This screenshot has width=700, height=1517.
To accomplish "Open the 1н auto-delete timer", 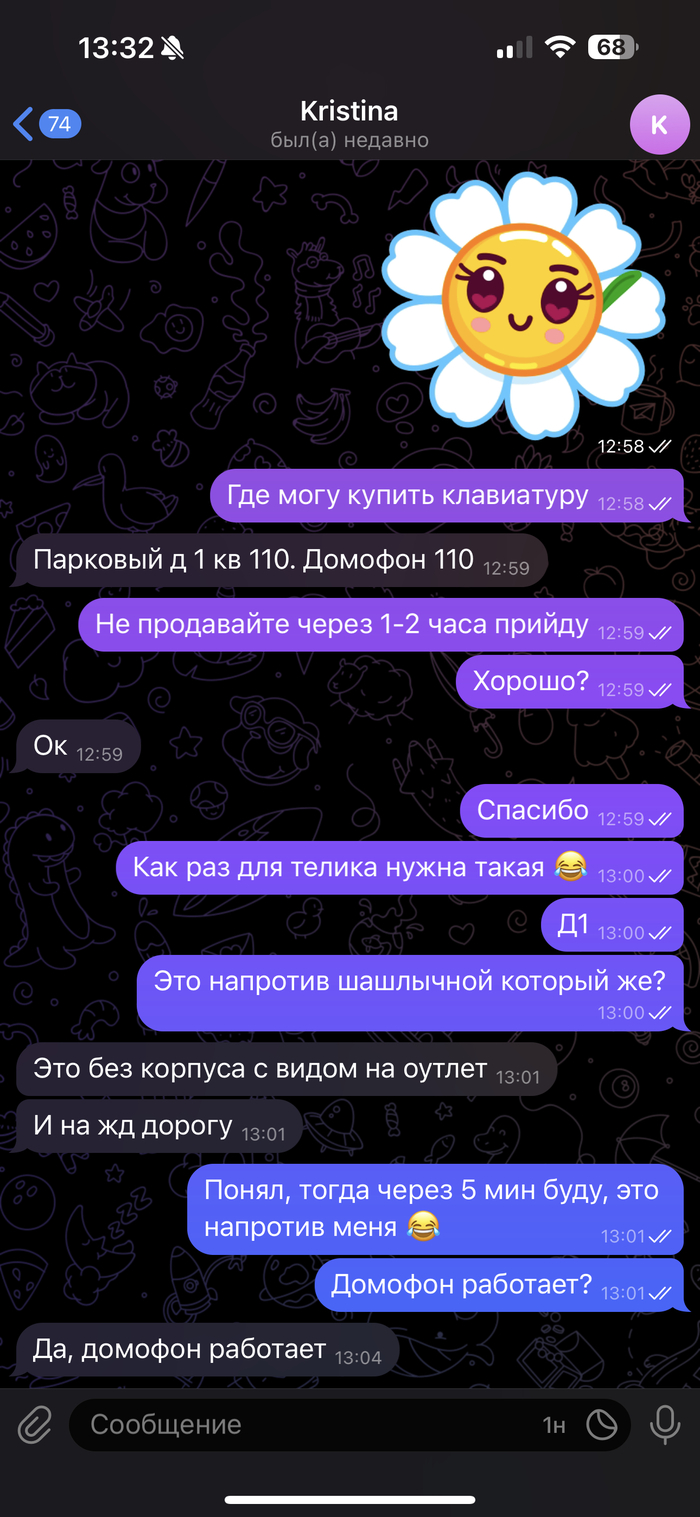I will 554,1425.
